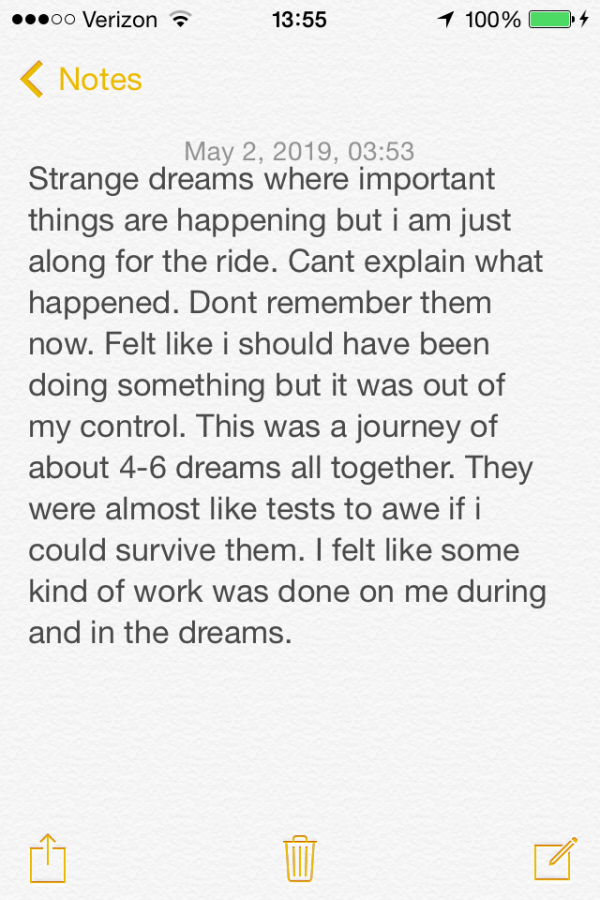This screenshot has height=900, width=600.
Task: Delete this note with the trash icon
Action: pos(300,858)
